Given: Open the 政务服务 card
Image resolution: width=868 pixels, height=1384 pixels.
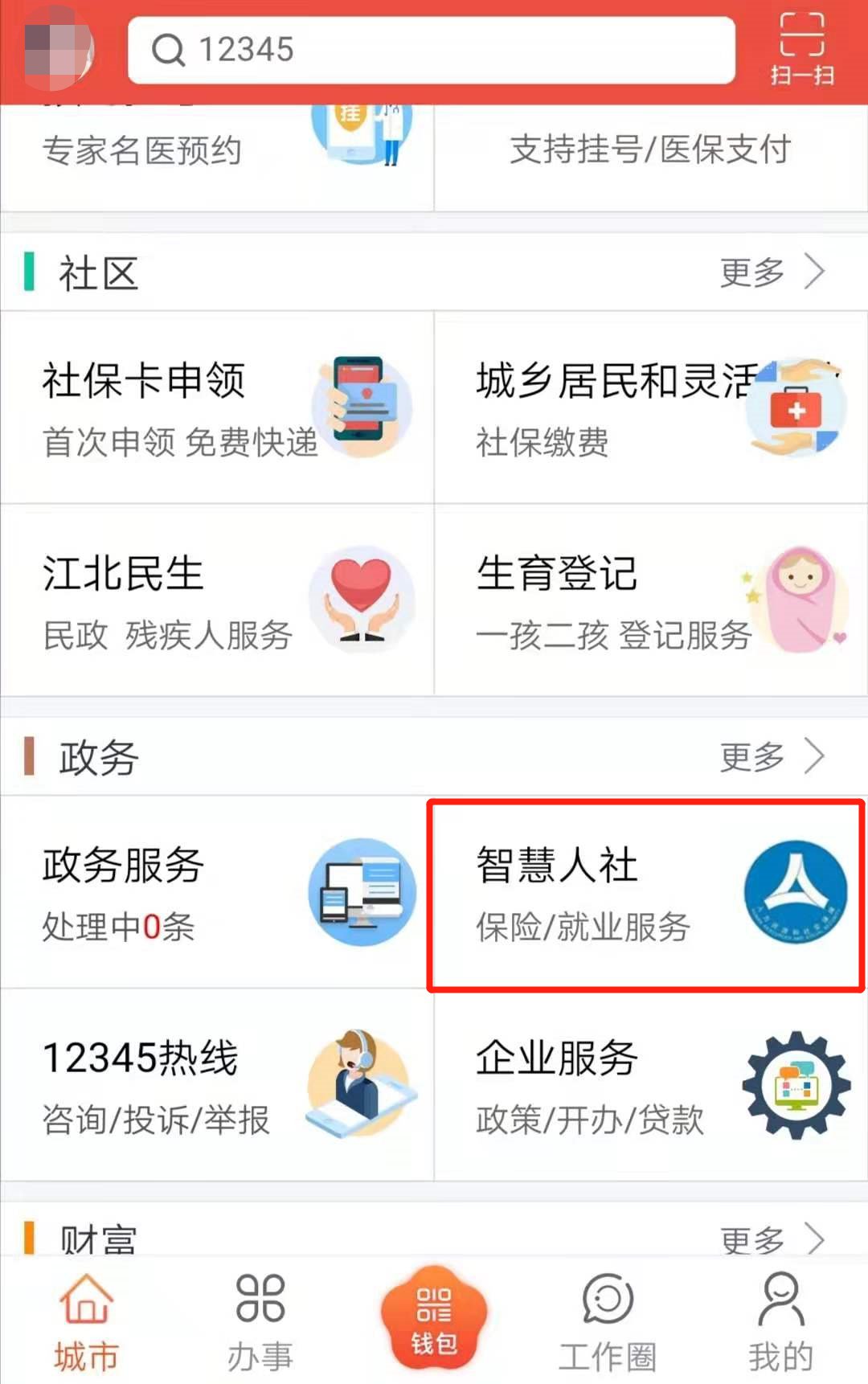Looking at the screenshot, I should (x=217, y=892).
